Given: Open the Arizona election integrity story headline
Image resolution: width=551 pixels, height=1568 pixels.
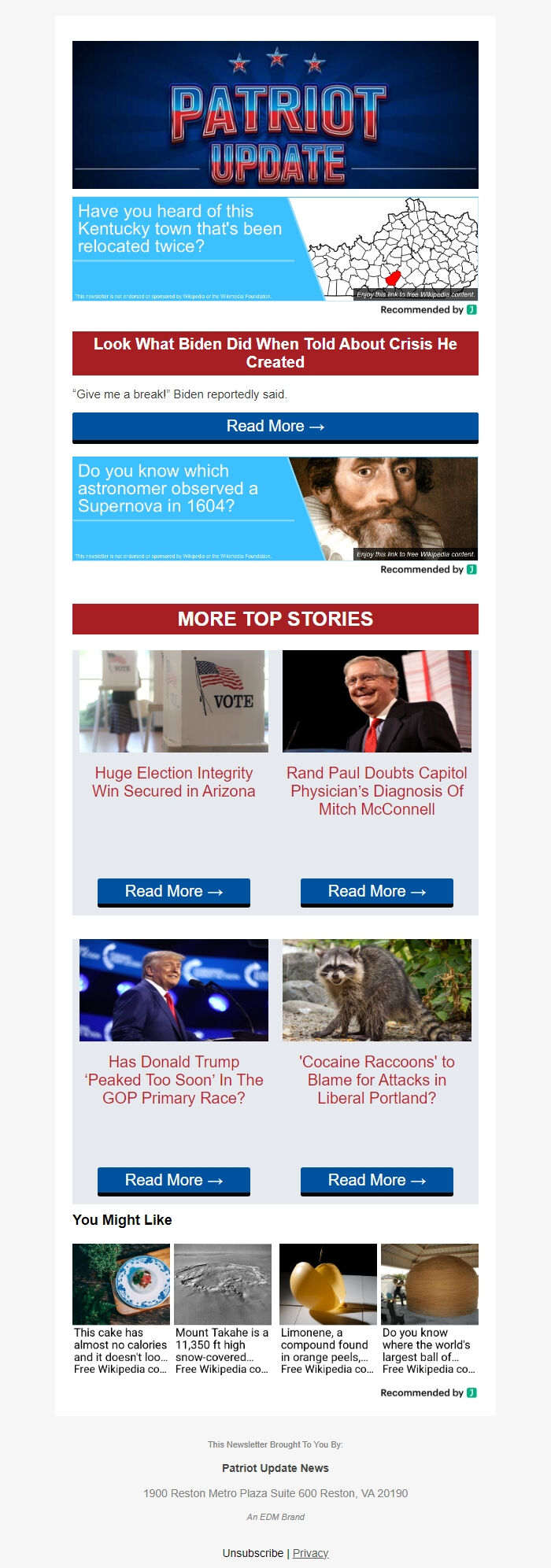Looking at the screenshot, I should [x=173, y=782].
